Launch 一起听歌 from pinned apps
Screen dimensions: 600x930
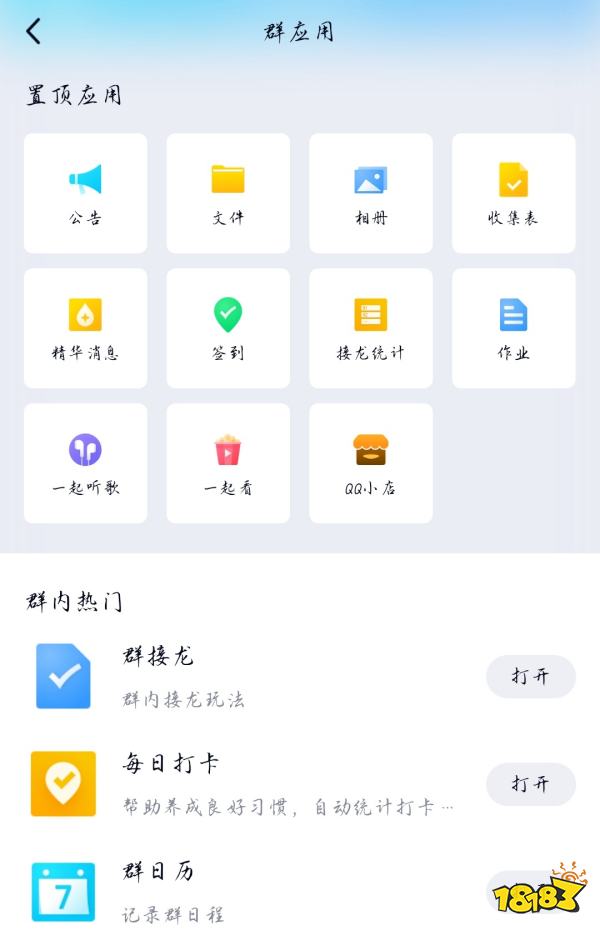pos(85,463)
